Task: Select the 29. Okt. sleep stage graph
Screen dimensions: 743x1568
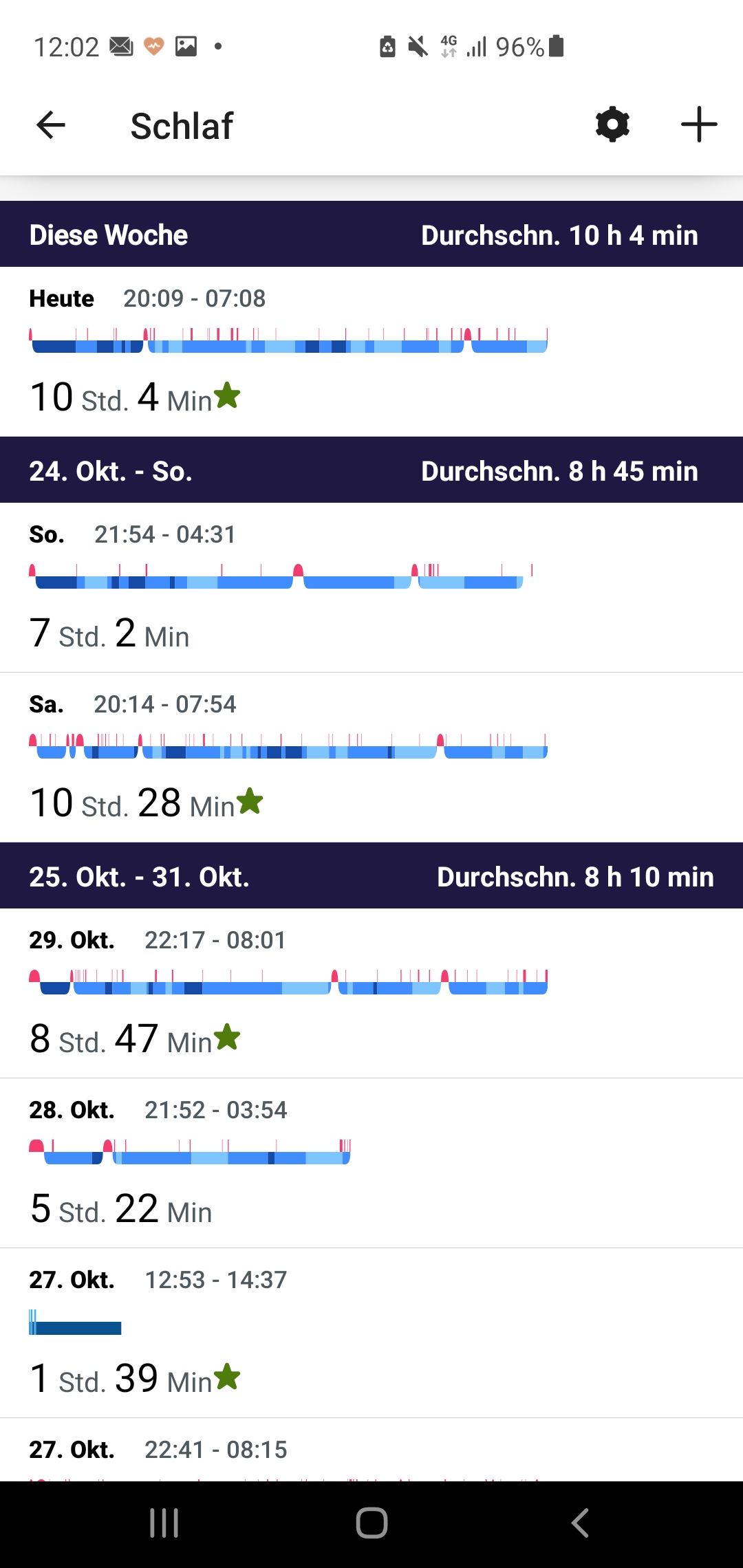Action: 289,986
